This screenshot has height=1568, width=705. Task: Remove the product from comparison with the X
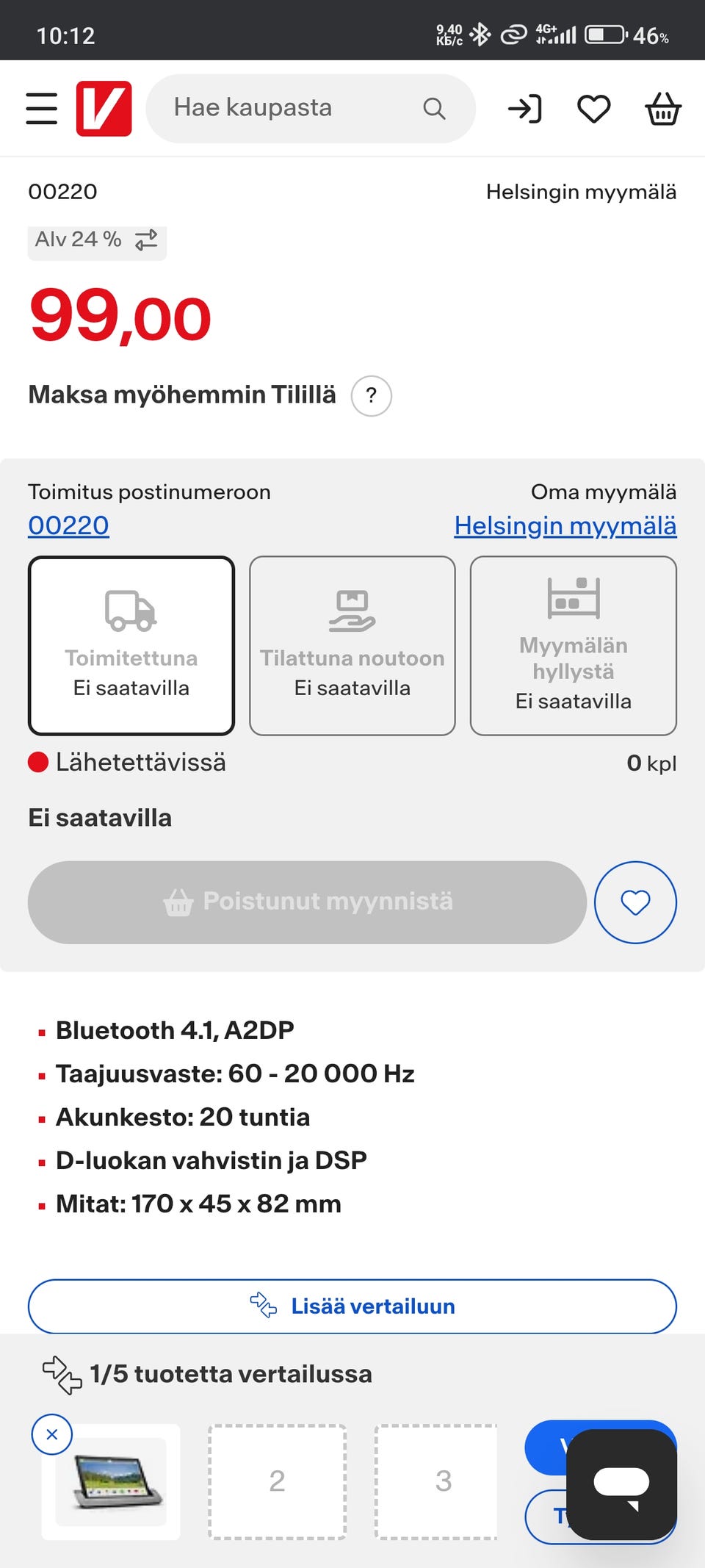(51, 1434)
